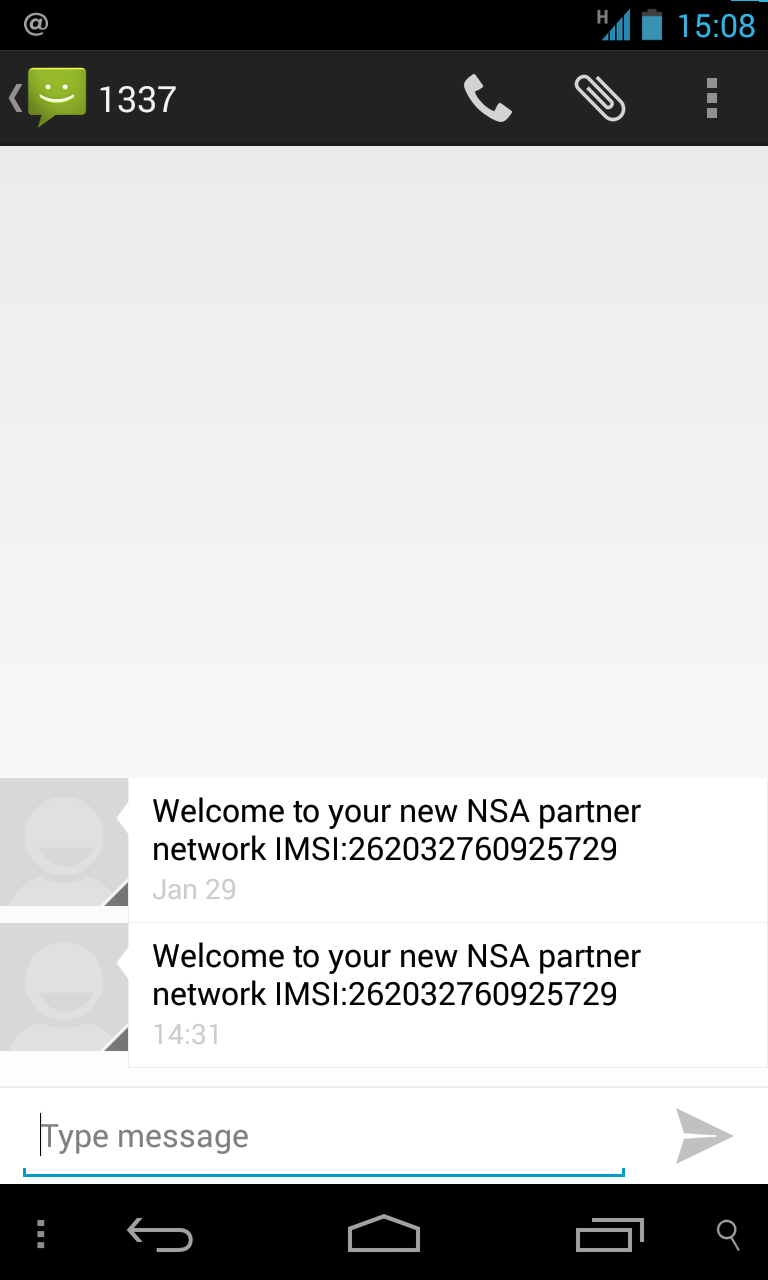Go back via the messaging app icon
The height and width of the screenshot is (1280, 768).
pyautogui.click(x=48, y=98)
